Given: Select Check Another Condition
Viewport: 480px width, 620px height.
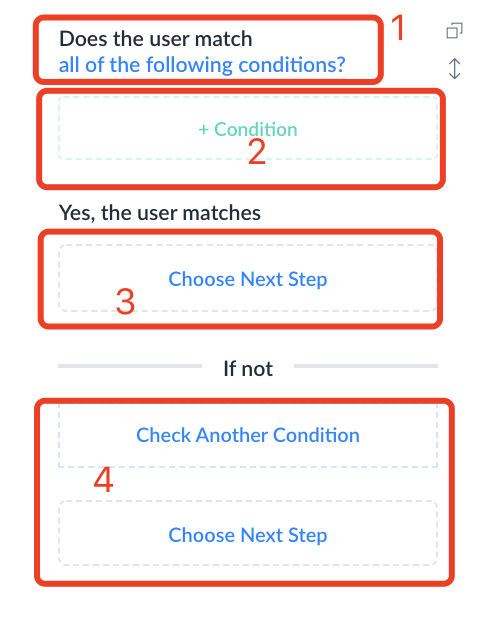Looking at the screenshot, I should (248, 435).
